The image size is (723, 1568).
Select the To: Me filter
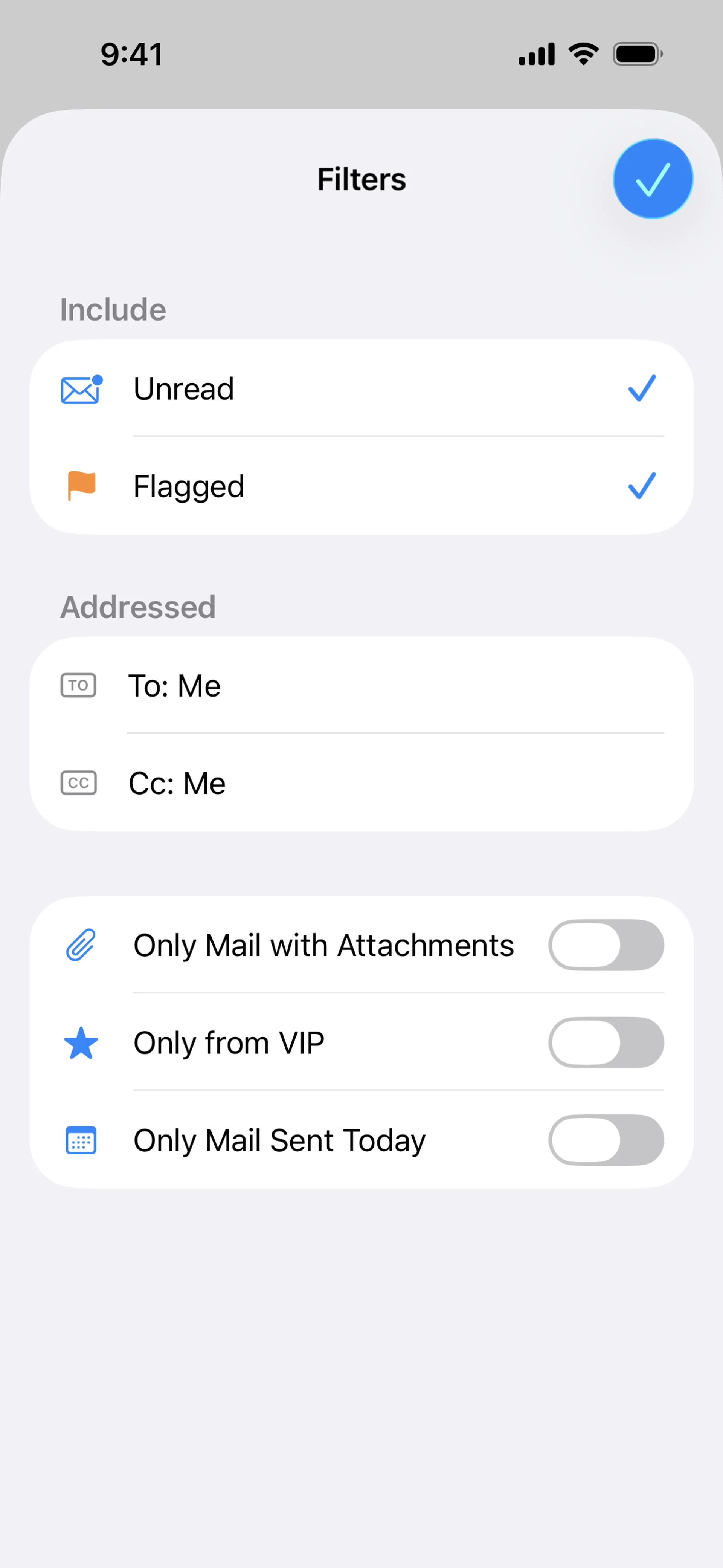tap(361, 685)
